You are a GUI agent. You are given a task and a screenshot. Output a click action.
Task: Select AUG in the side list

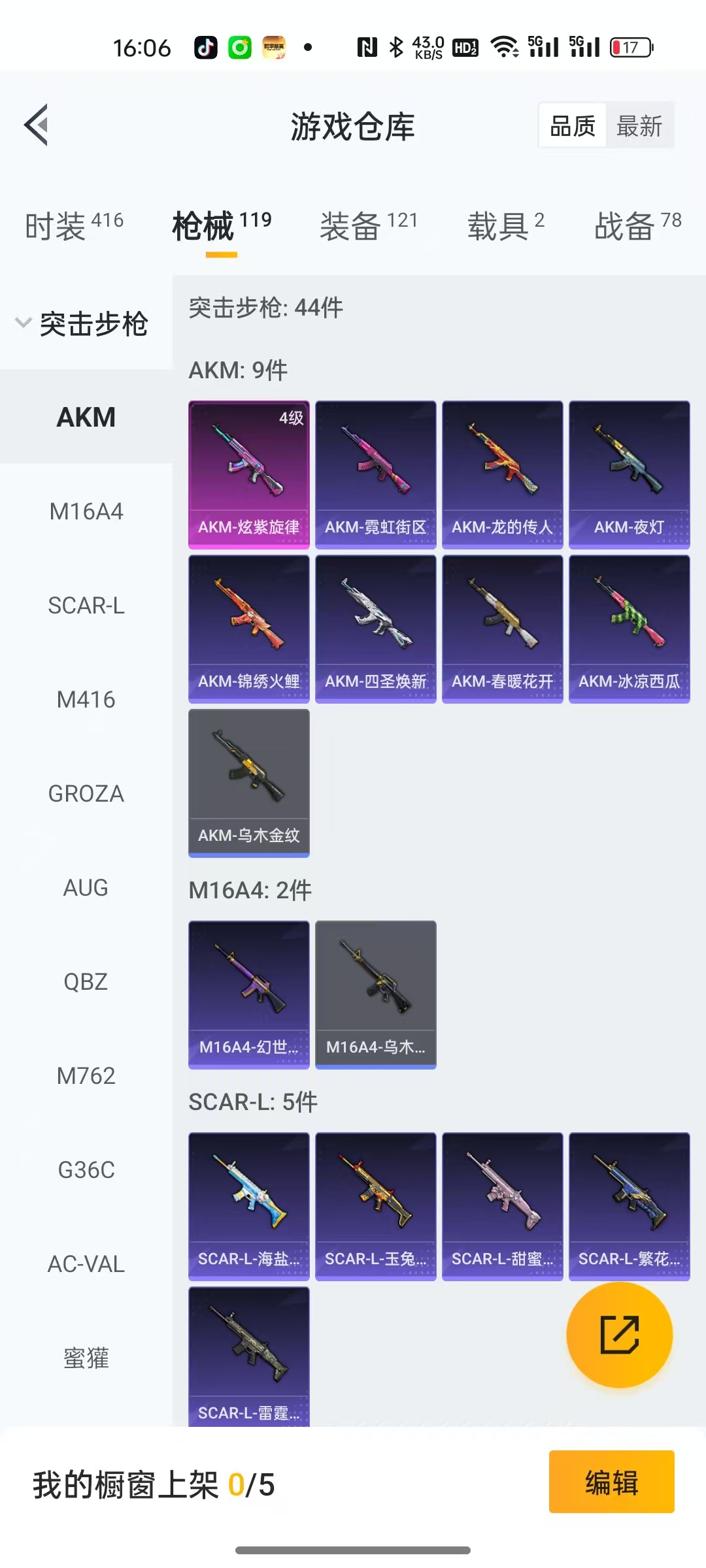pos(86,888)
